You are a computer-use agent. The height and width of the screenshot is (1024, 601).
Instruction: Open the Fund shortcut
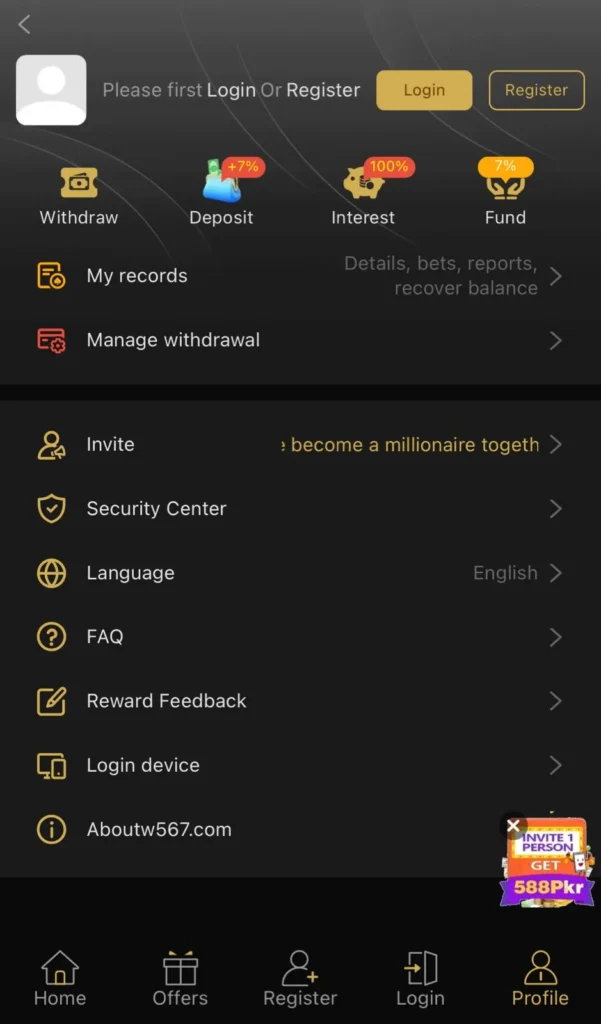click(x=505, y=195)
